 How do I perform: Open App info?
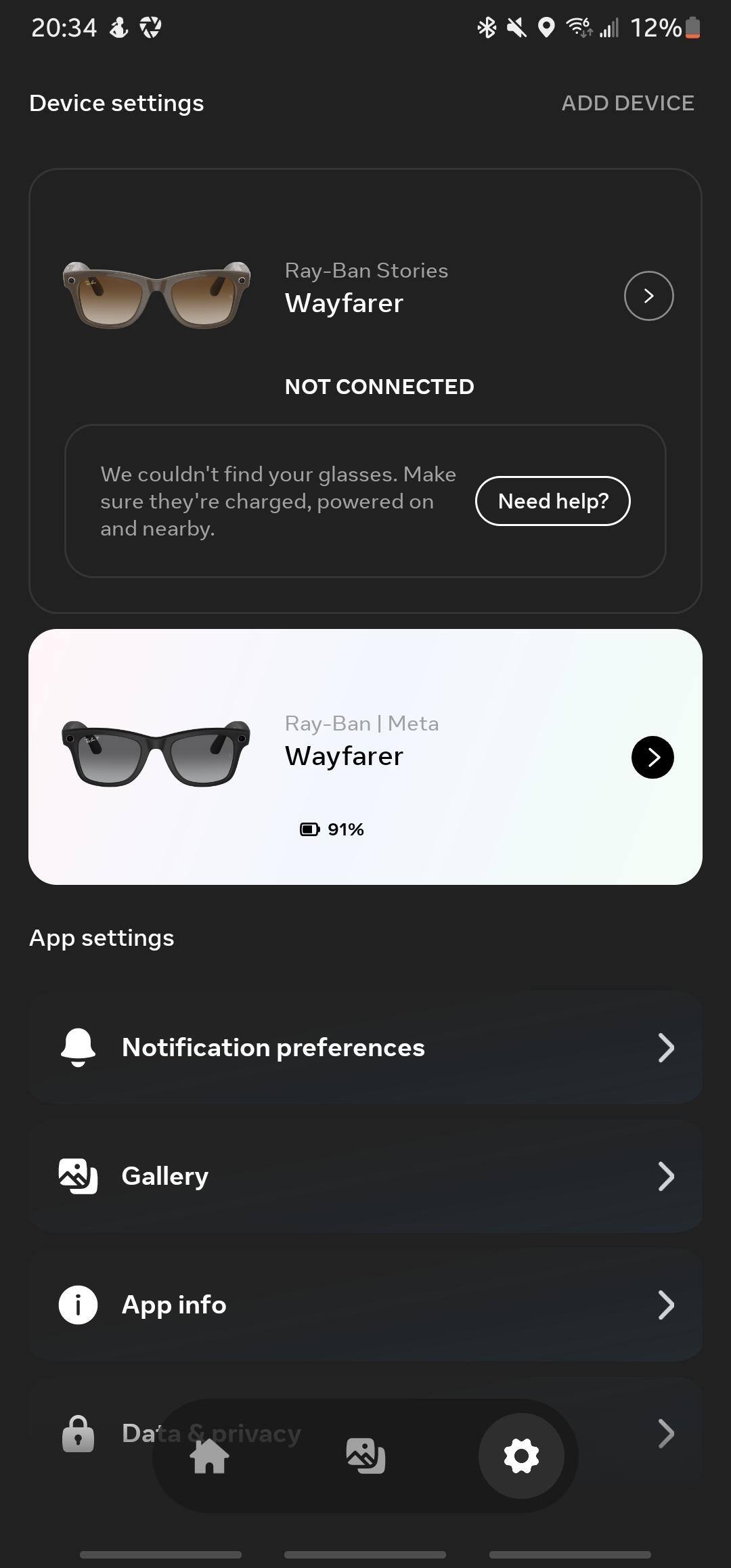(365, 1305)
